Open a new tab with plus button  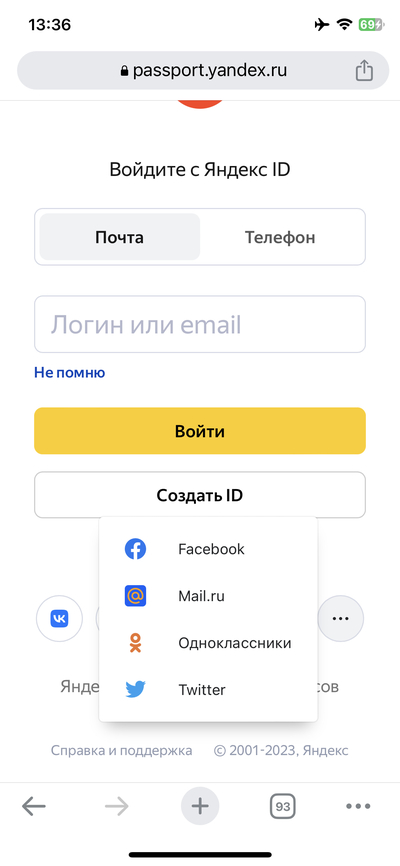pos(200,806)
